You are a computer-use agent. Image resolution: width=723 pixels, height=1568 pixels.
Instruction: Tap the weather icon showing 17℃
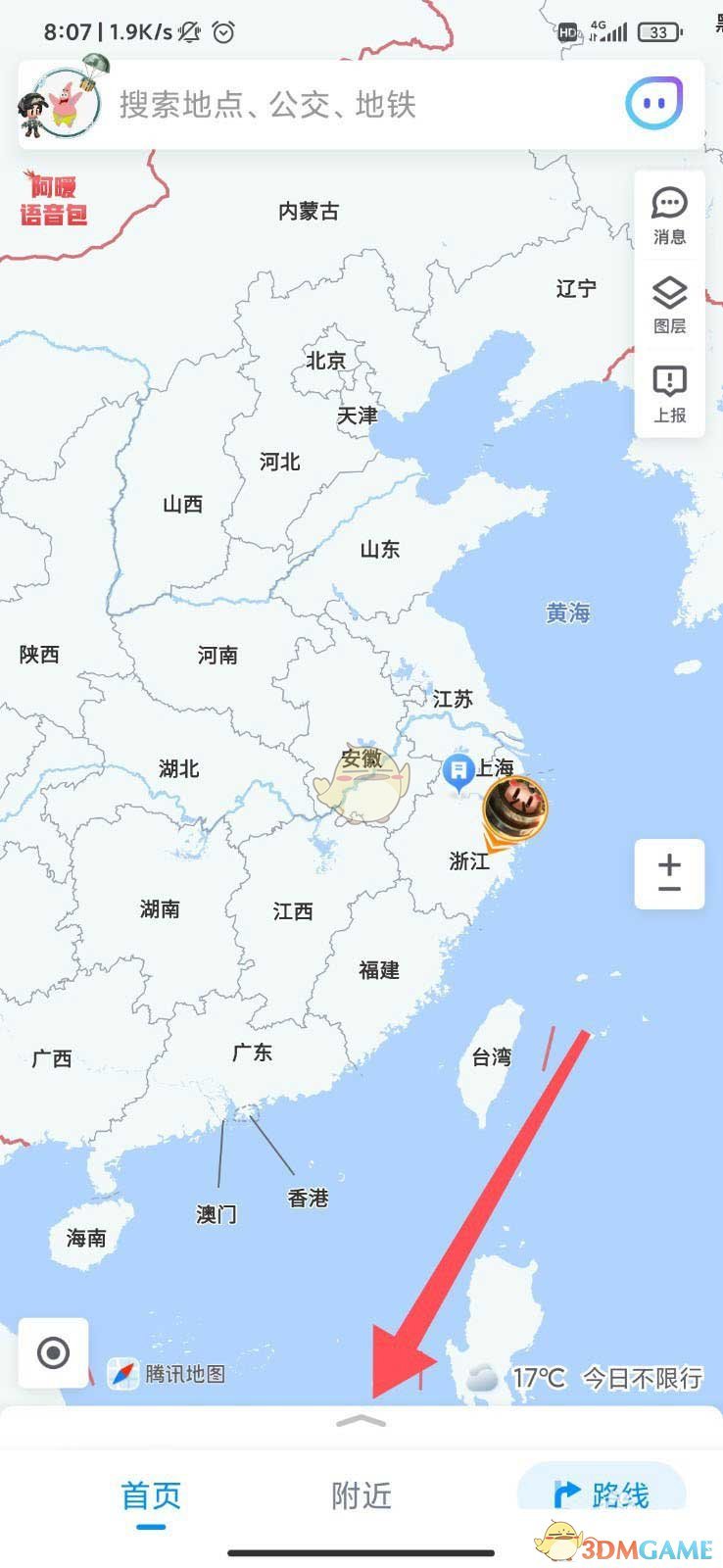tap(481, 1376)
